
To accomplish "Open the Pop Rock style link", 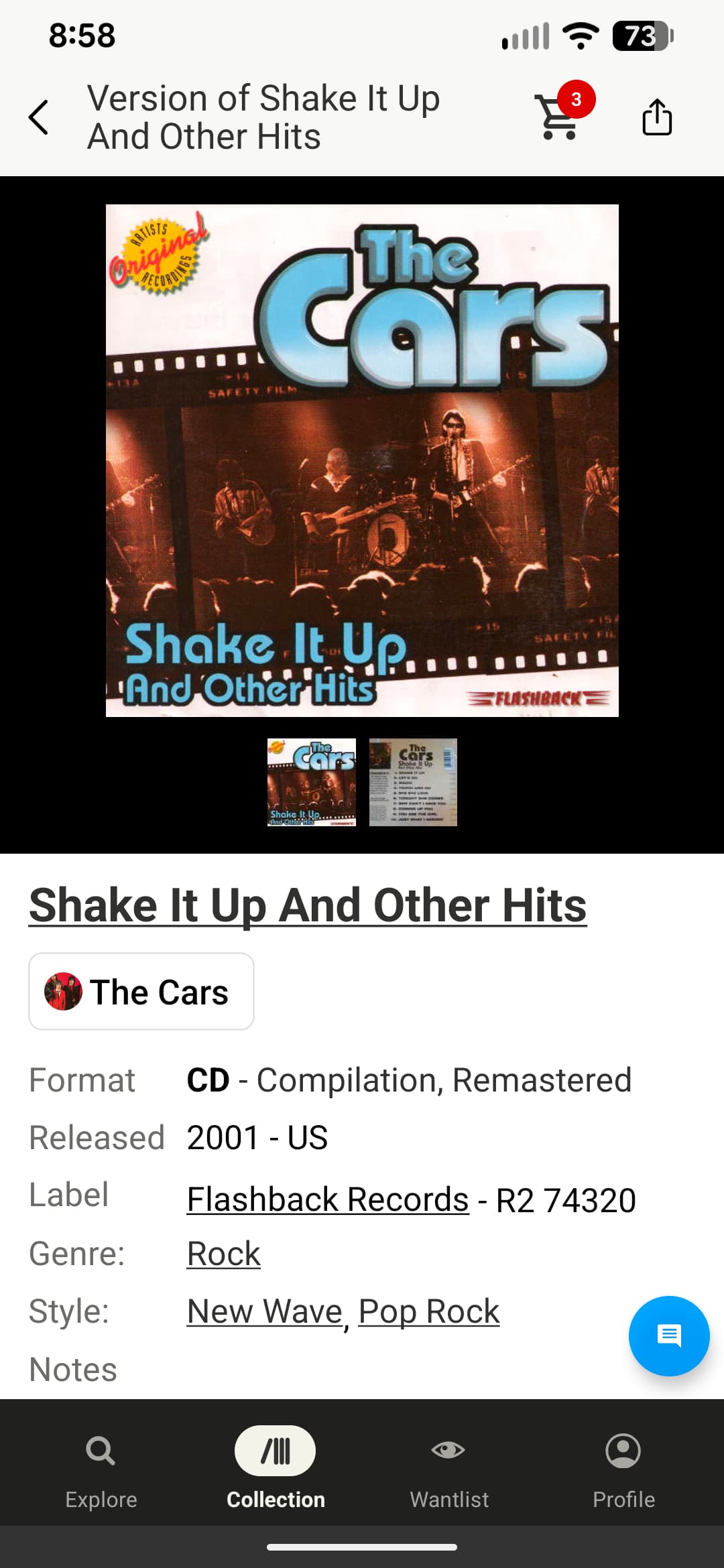I will [x=429, y=1311].
